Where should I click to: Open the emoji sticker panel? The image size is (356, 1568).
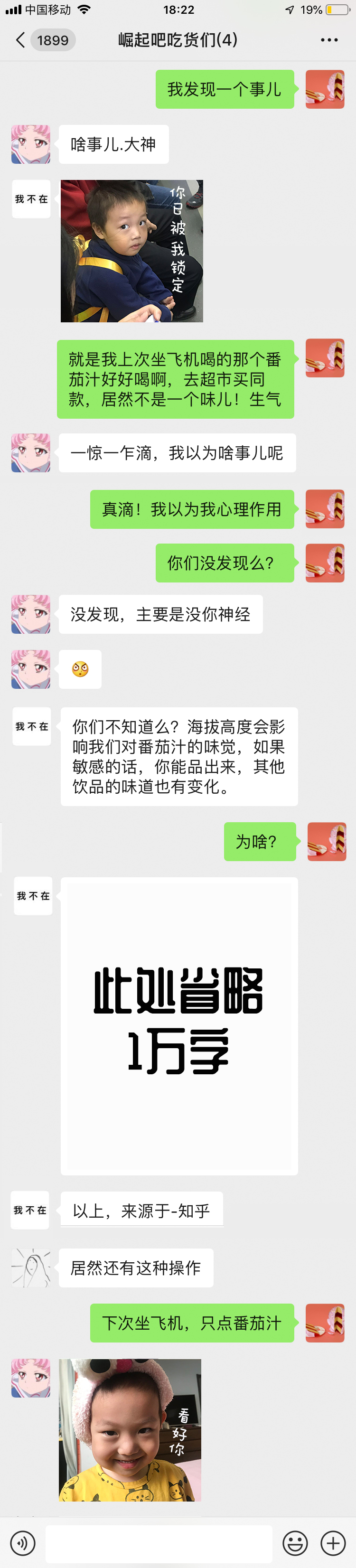point(295,1542)
